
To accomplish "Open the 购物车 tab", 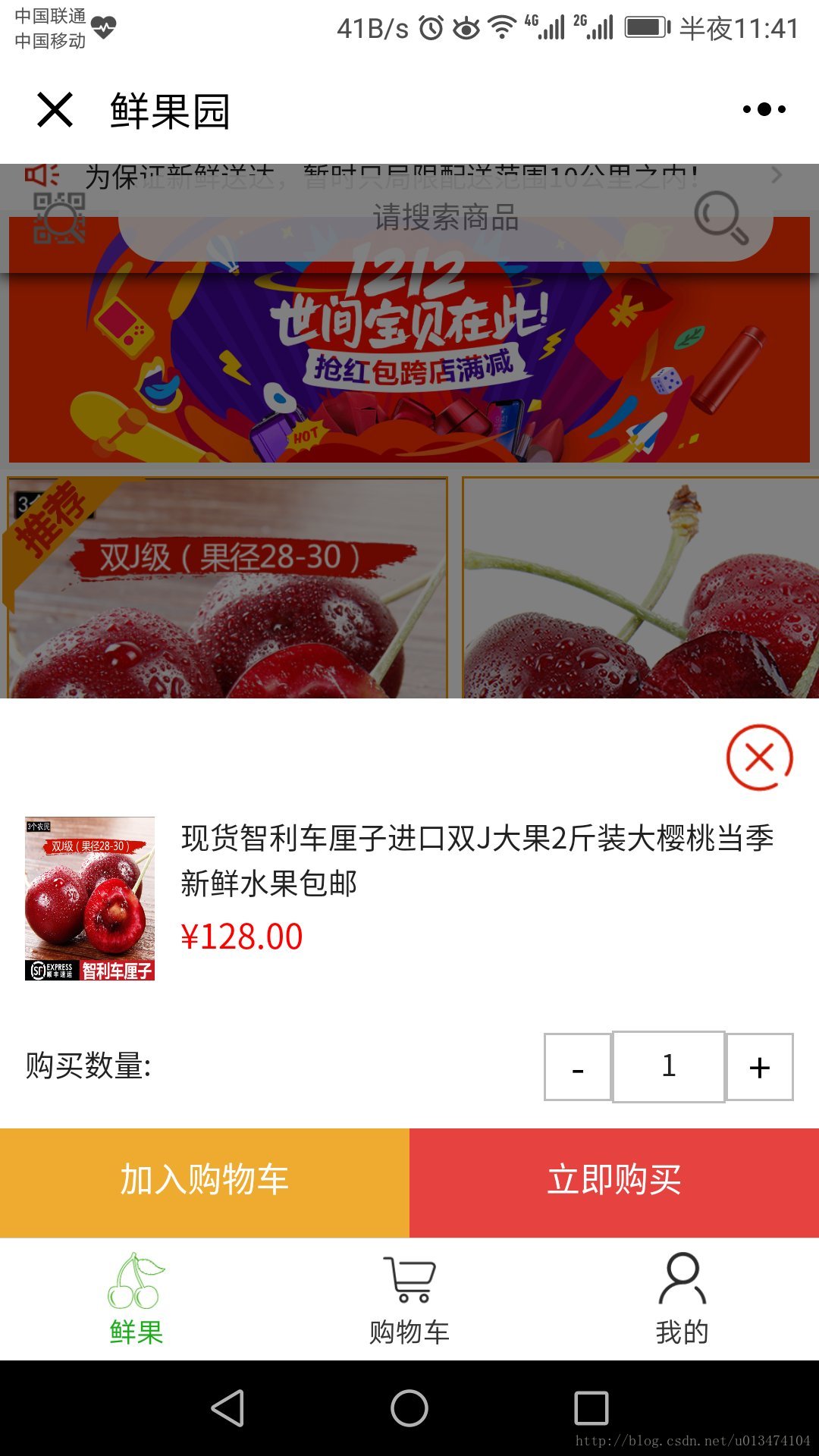I will [409, 1300].
